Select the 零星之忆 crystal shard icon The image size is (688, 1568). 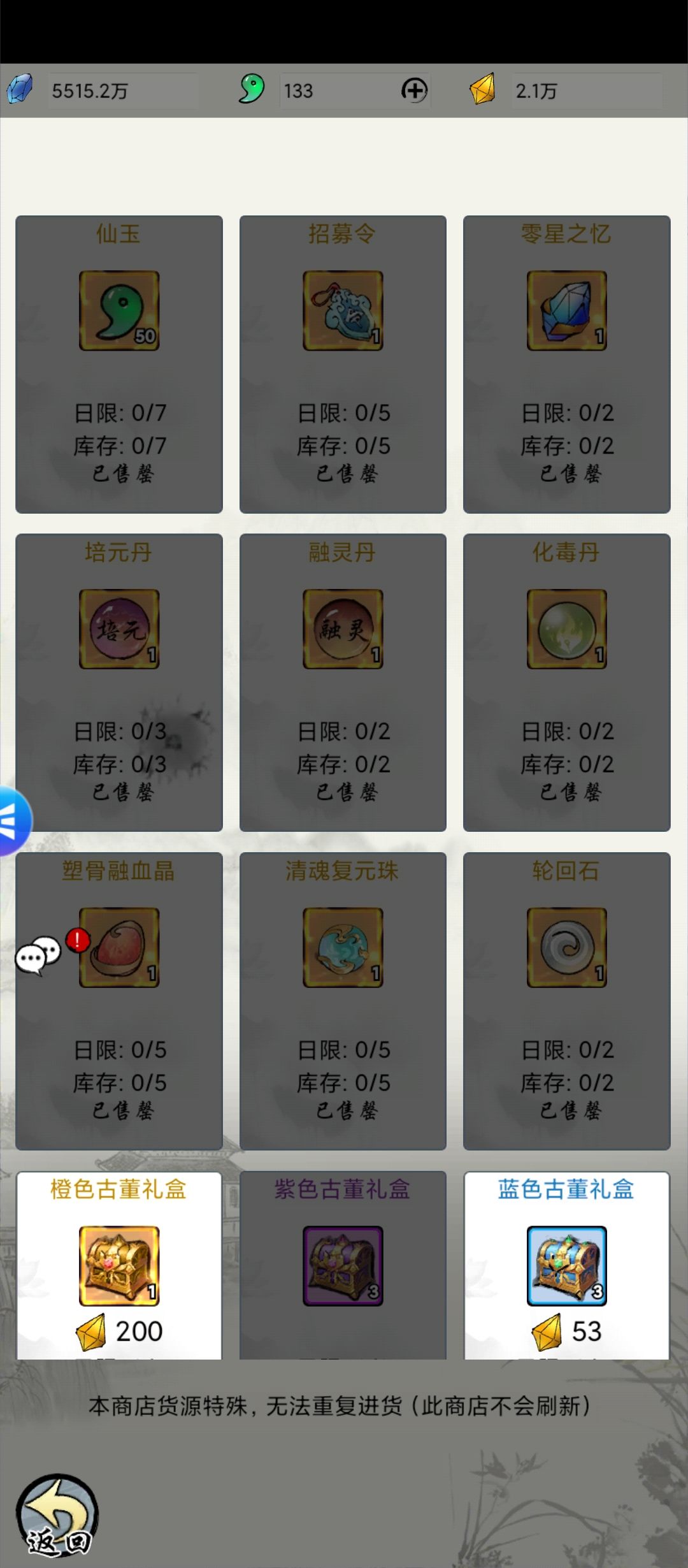[x=566, y=310]
